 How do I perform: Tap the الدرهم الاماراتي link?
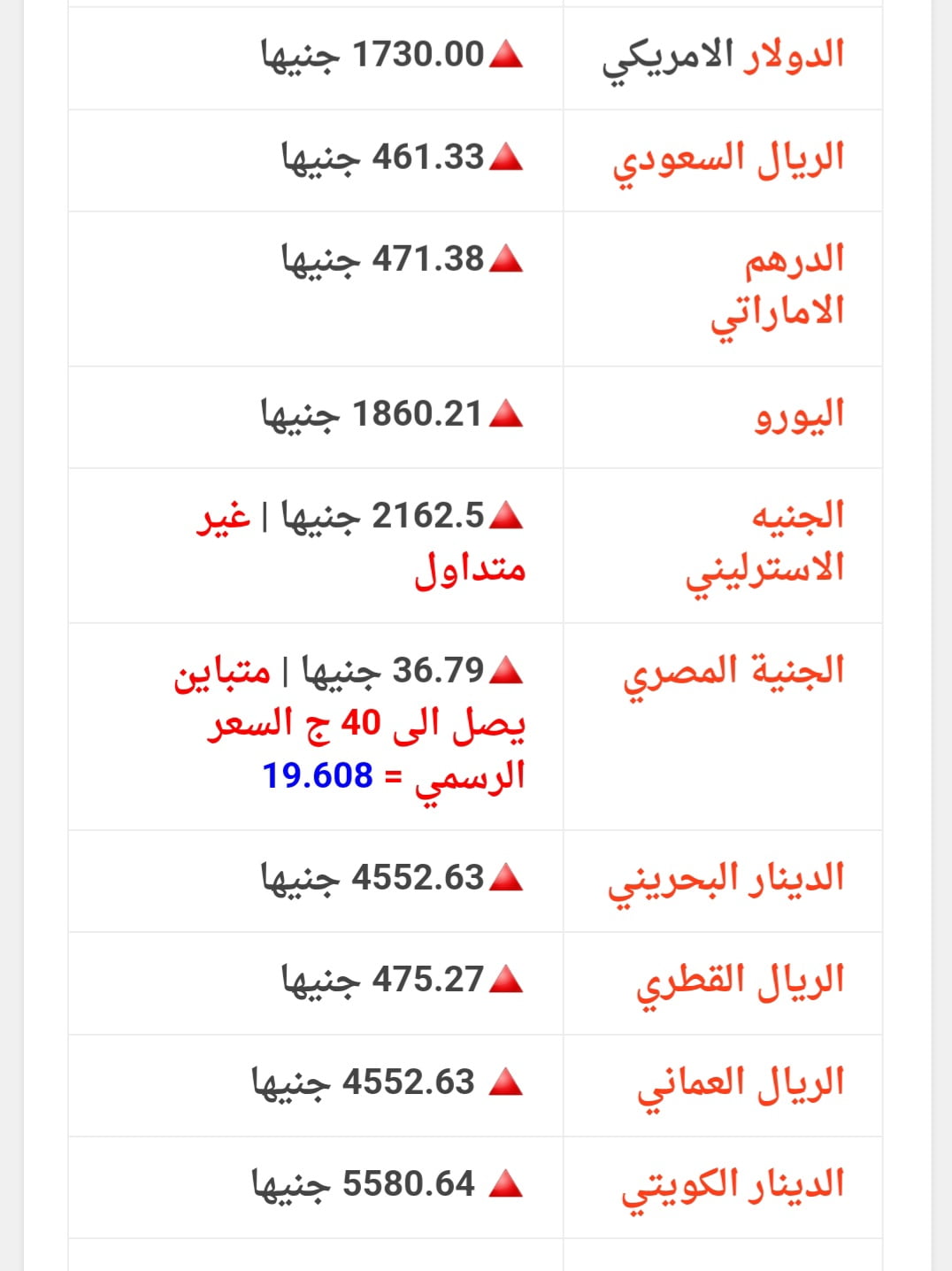pyautogui.click(x=778, y=285)
